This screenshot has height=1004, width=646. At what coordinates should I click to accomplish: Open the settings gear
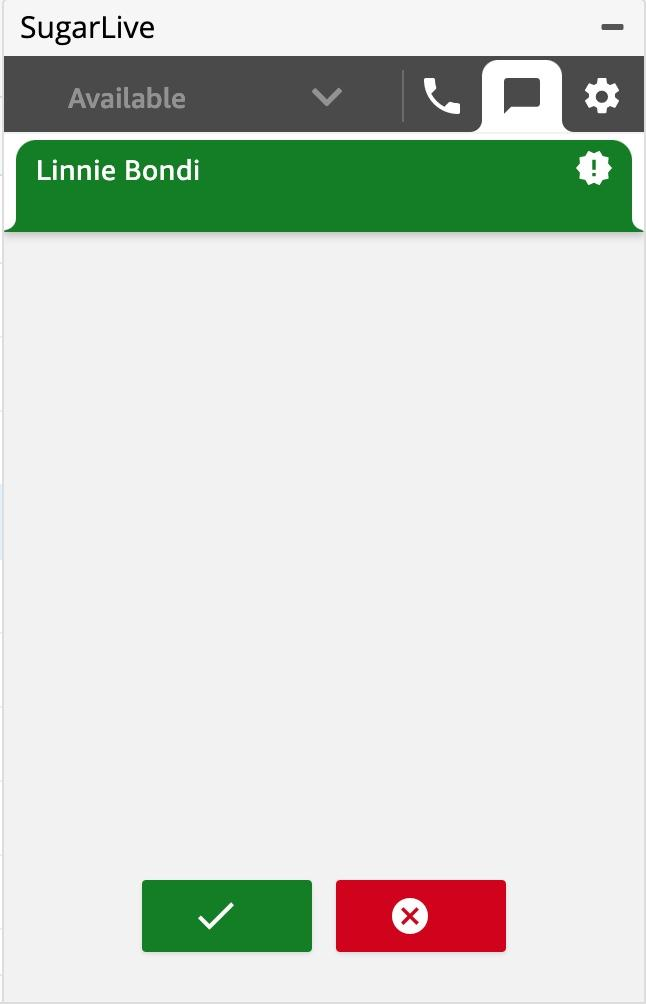pos(602,96)
